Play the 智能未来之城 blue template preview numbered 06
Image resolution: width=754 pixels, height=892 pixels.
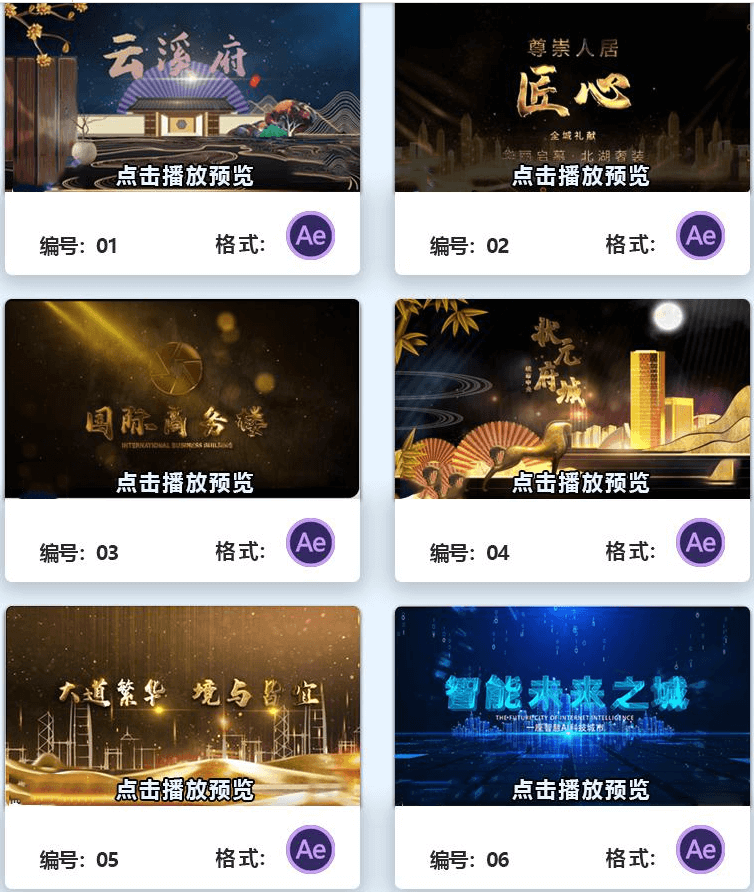click(x=580, y=790)
